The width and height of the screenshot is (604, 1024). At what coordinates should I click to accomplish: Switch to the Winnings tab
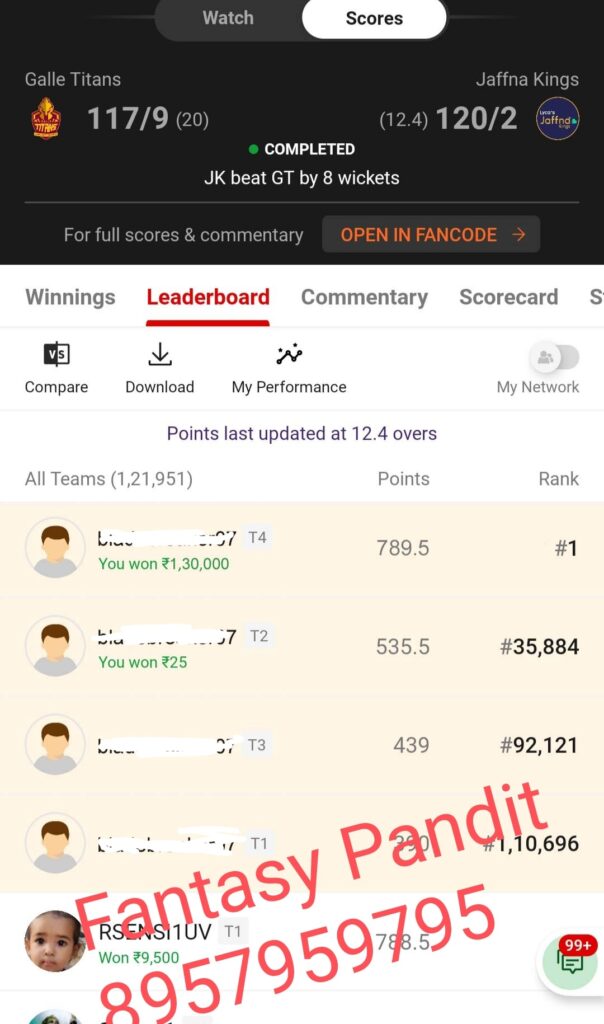[70, 297]
